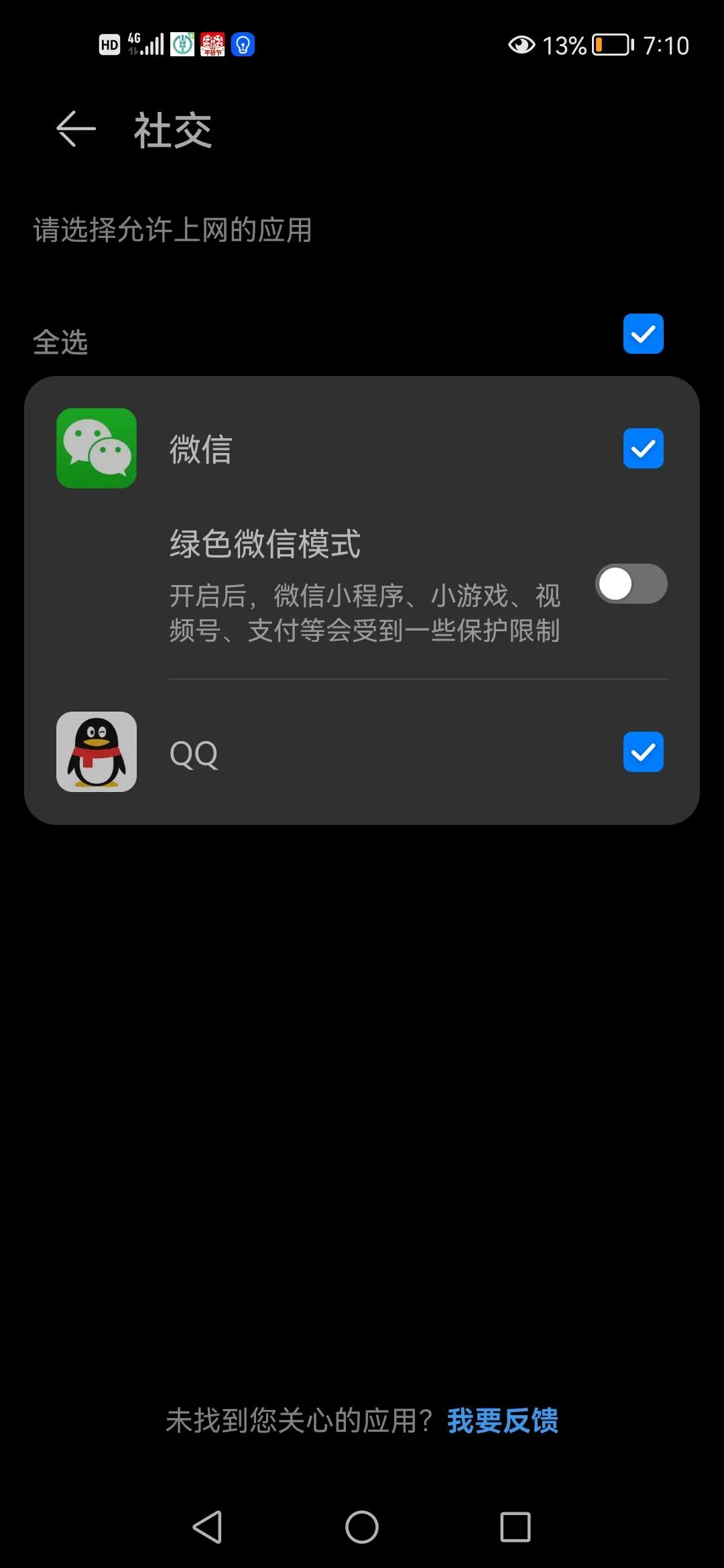This screenshot has width=724, height=1568.
Task: Tap the 年货节 notification icon
Action: coord(213,45)
